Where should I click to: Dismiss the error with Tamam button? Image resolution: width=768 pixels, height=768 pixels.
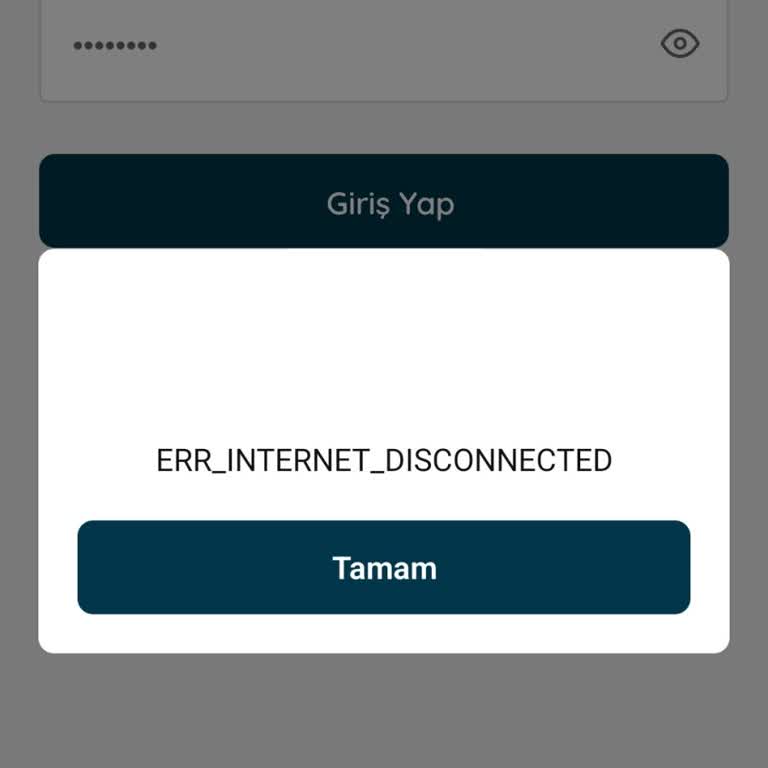tap(383, 567)
